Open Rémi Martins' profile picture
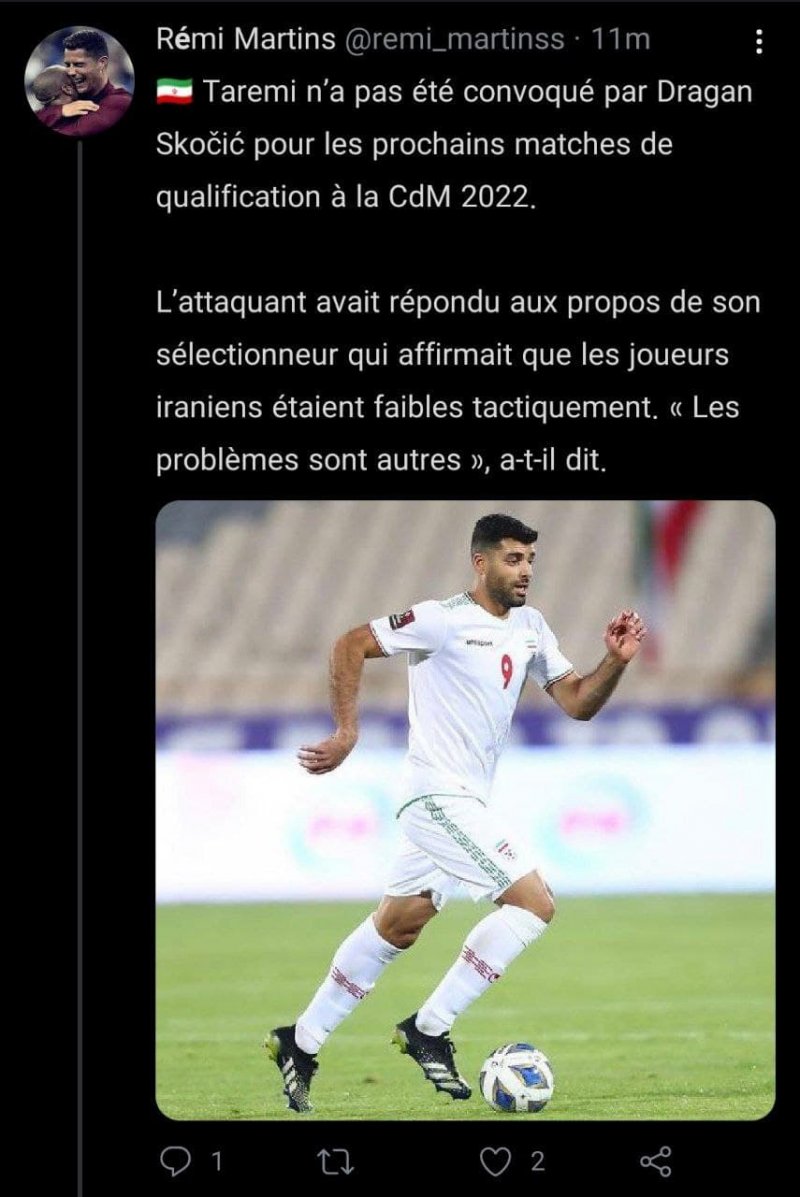 click(x=79, y=80)
